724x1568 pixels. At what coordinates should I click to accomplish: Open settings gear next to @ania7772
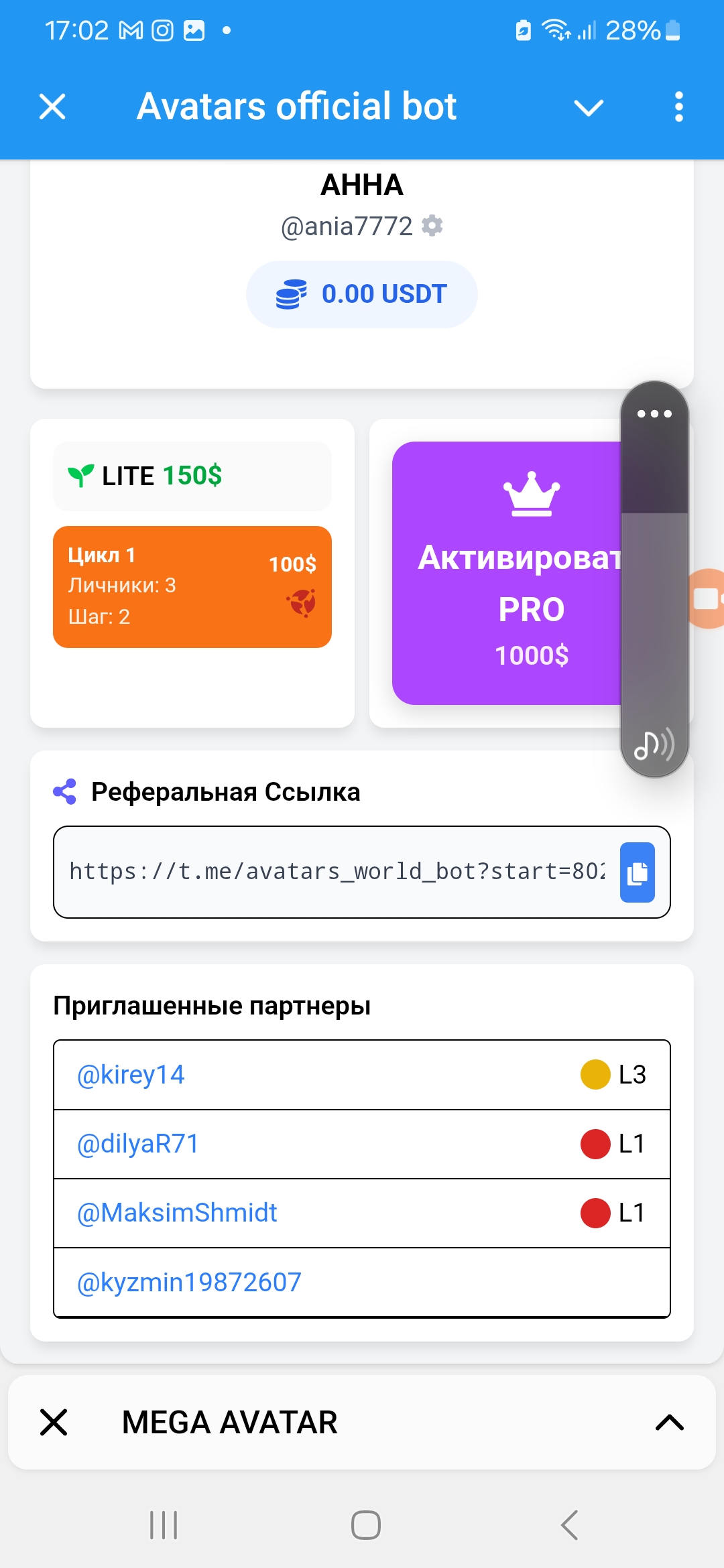click(x=432, y=226)
